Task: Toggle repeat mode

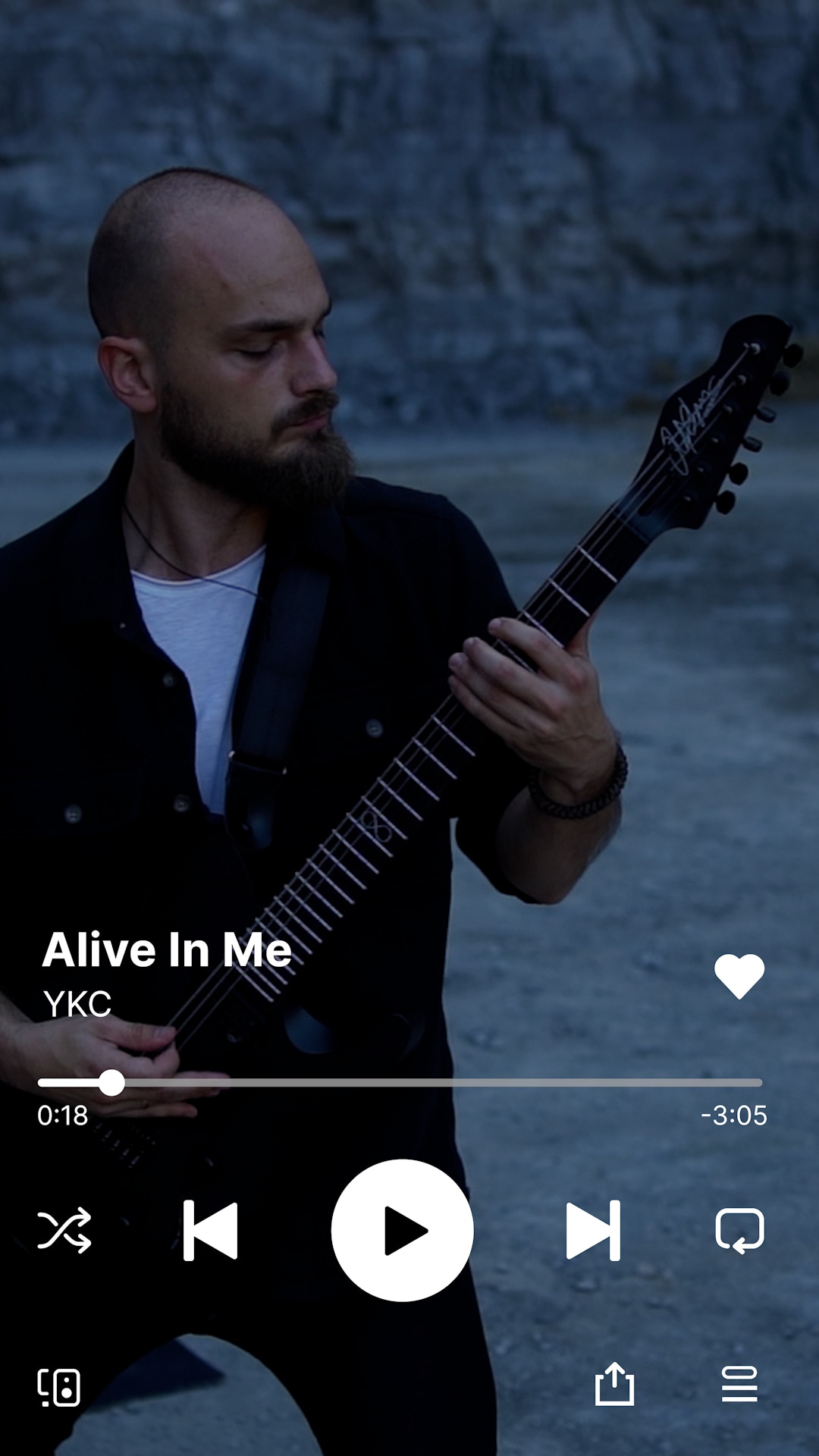Action: tap(739, 1230)
